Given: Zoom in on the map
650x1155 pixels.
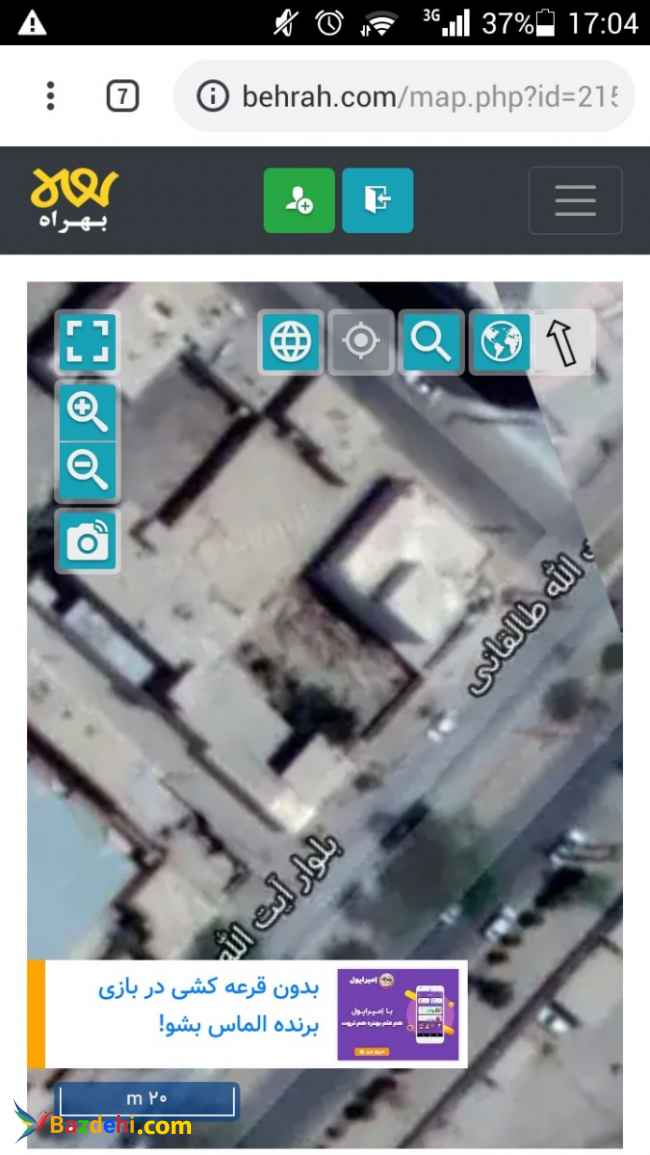Looking at the screenshot, I should [88, 411].
